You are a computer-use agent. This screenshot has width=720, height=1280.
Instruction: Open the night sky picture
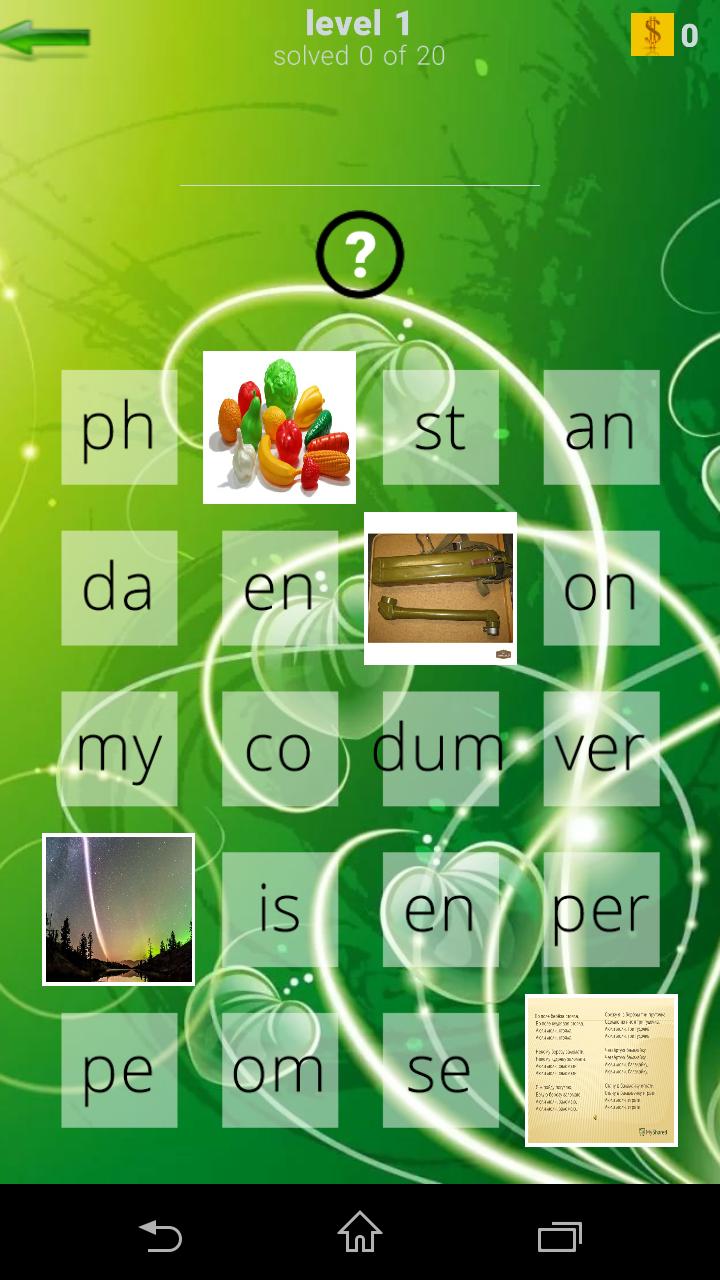tap(119, 909)
